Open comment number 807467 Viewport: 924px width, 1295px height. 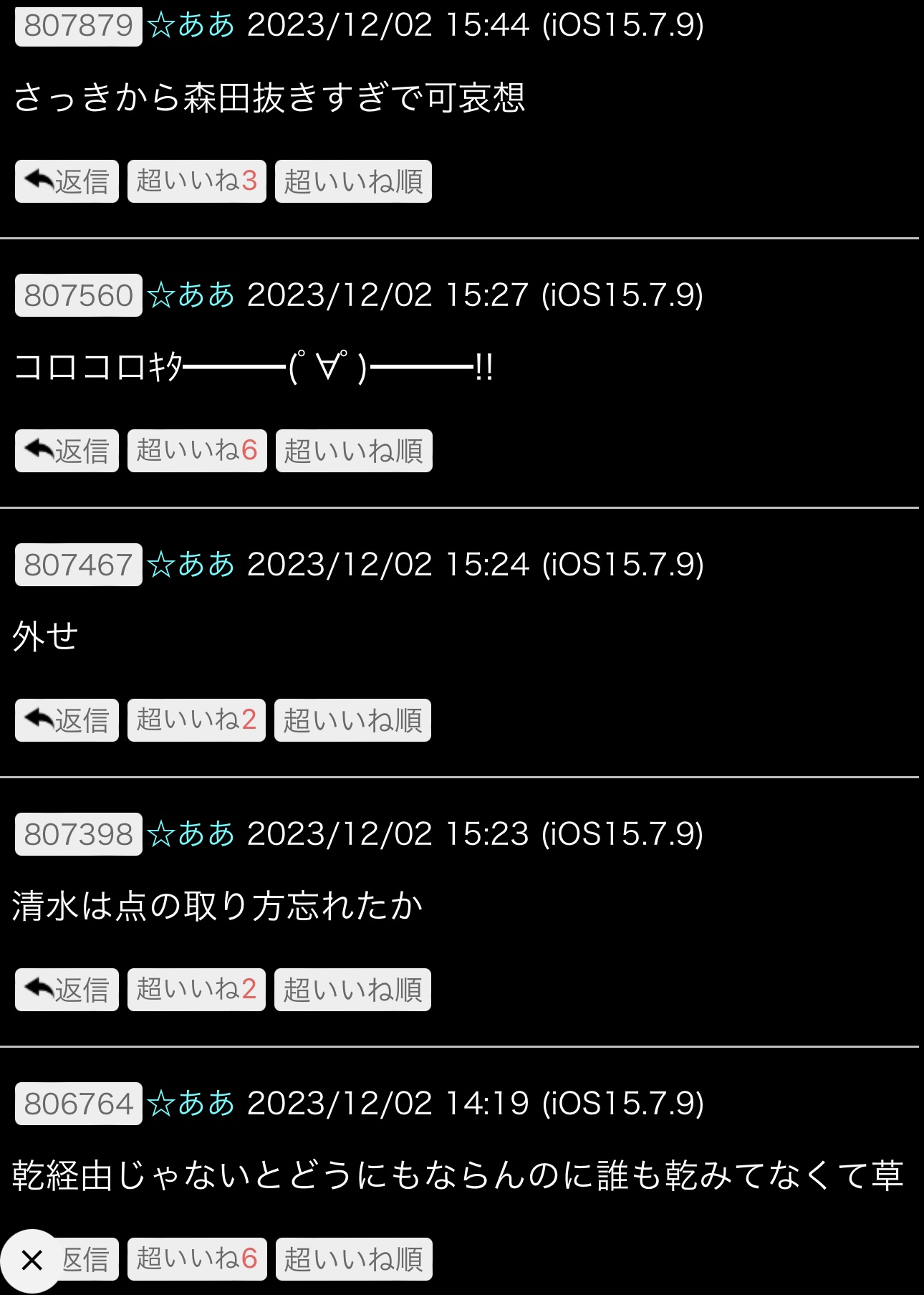click(79, 565)
